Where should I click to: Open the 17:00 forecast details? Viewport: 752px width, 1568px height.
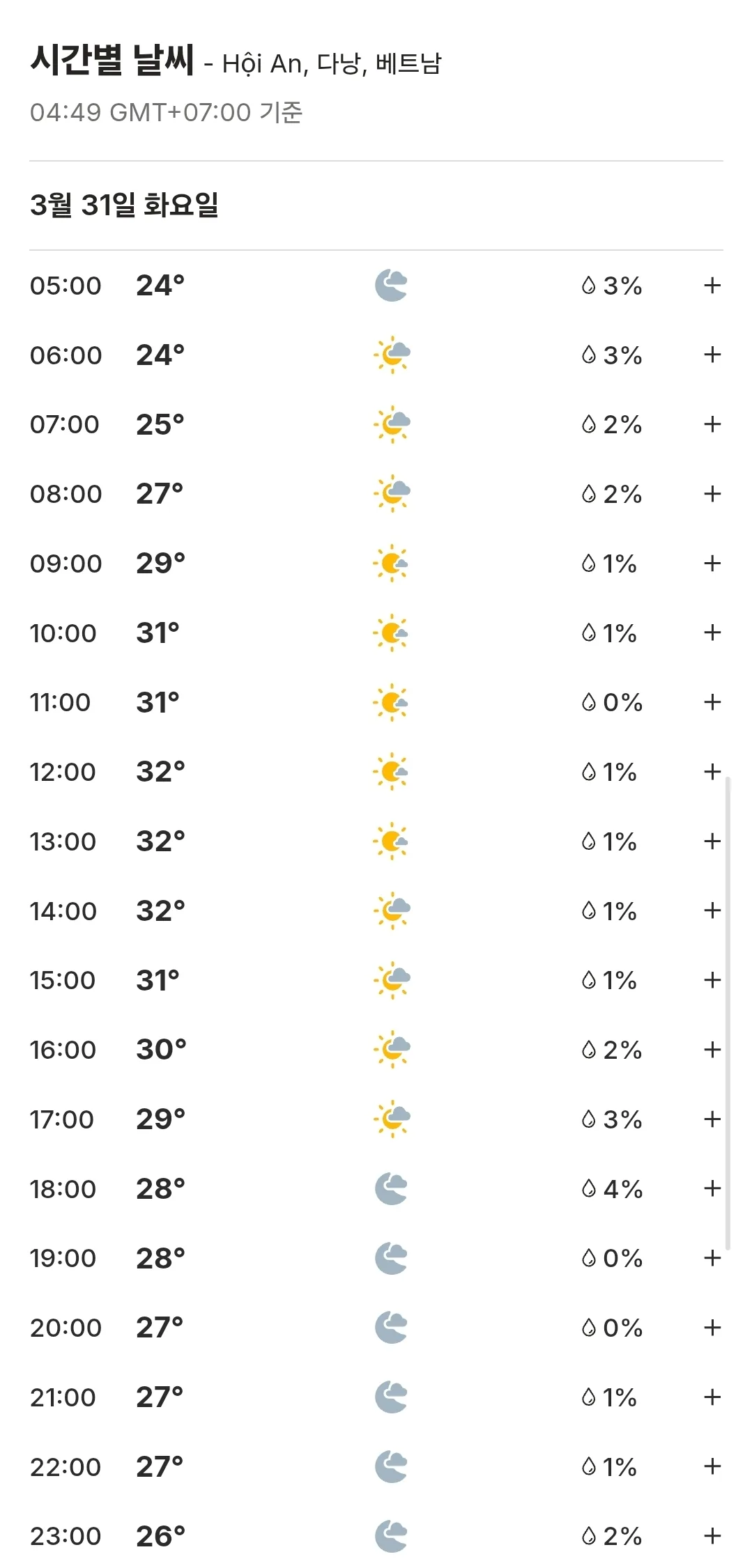pos(712,1119)
